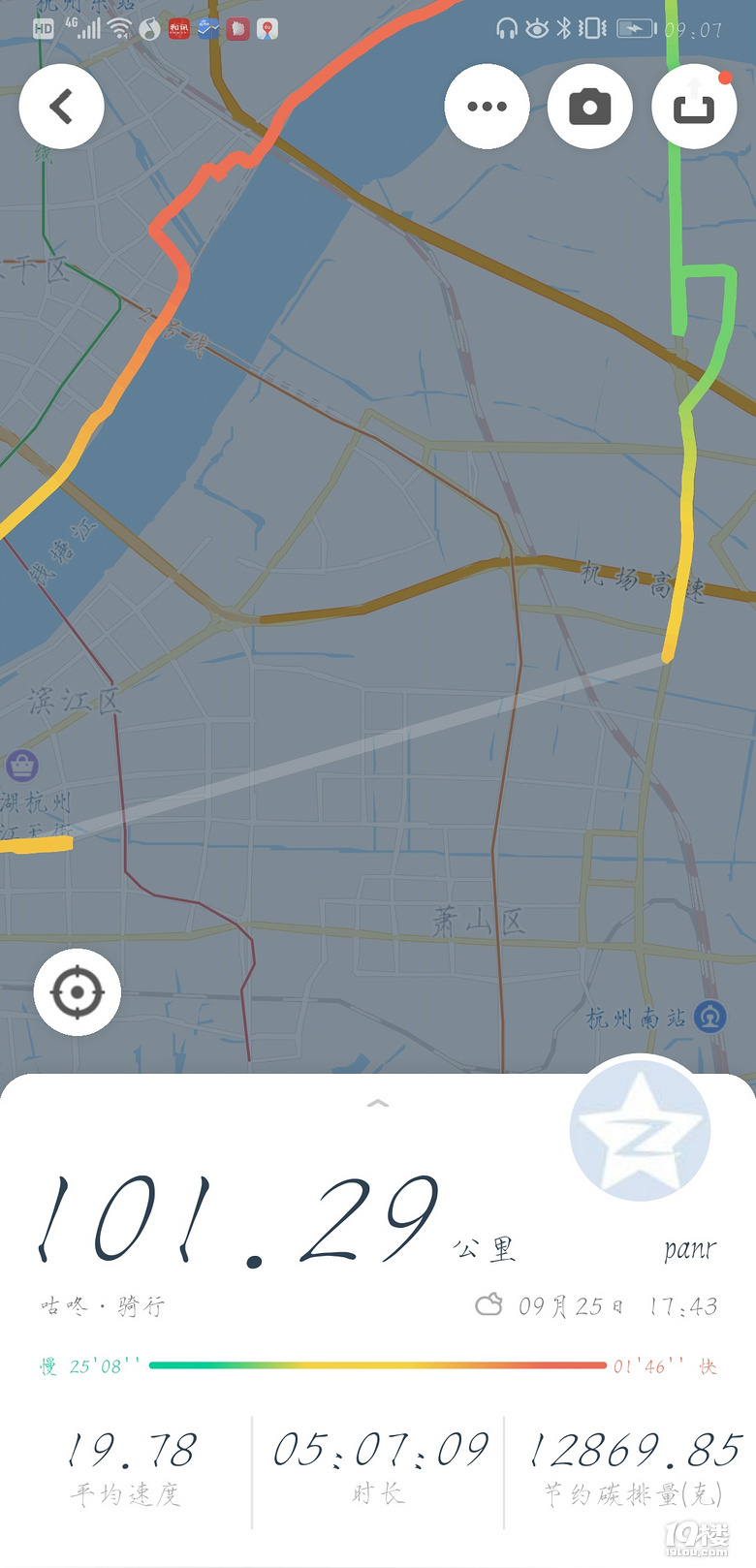Expand the ride details panel chevron

coord(378,1103)
